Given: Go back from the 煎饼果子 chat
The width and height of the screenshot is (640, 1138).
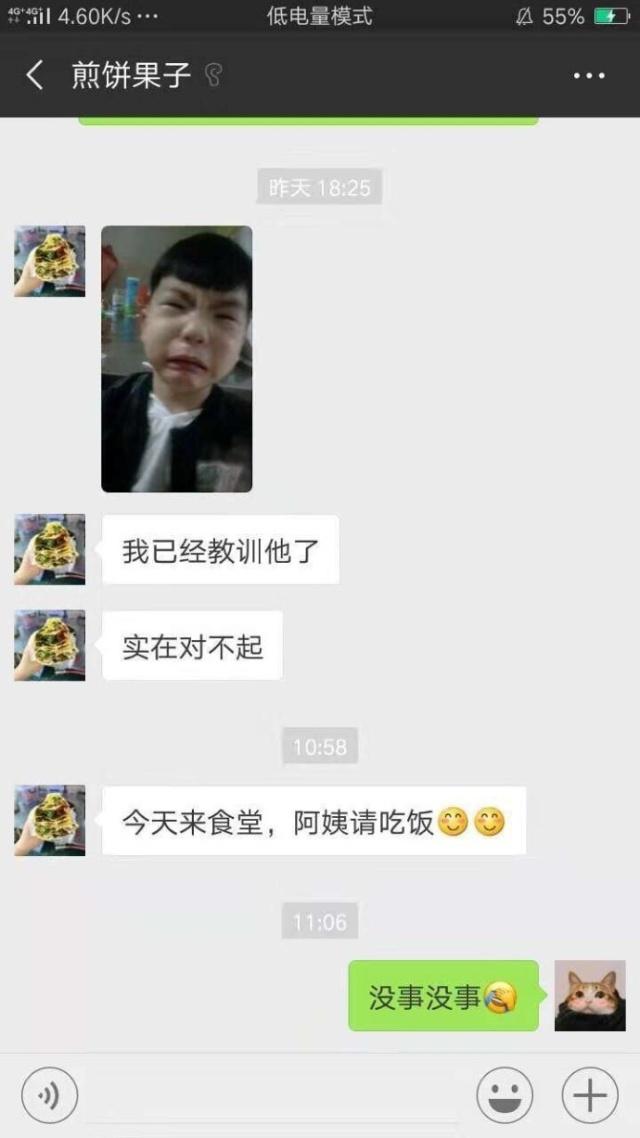Looking at the screenshot, I should click(x=35, y=75).
